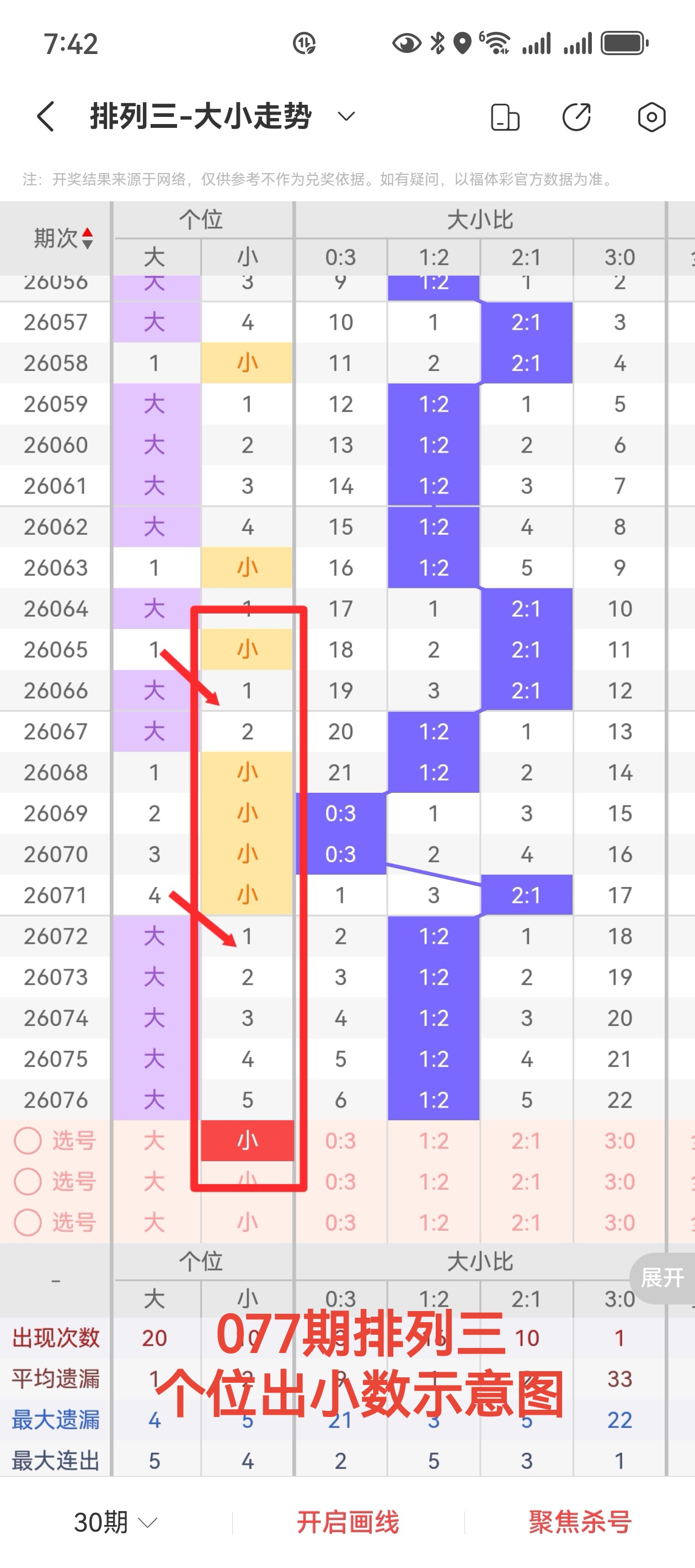Change the 30期 period range
Viewport: 695px width, 1568px height.
click(116, 1522)
